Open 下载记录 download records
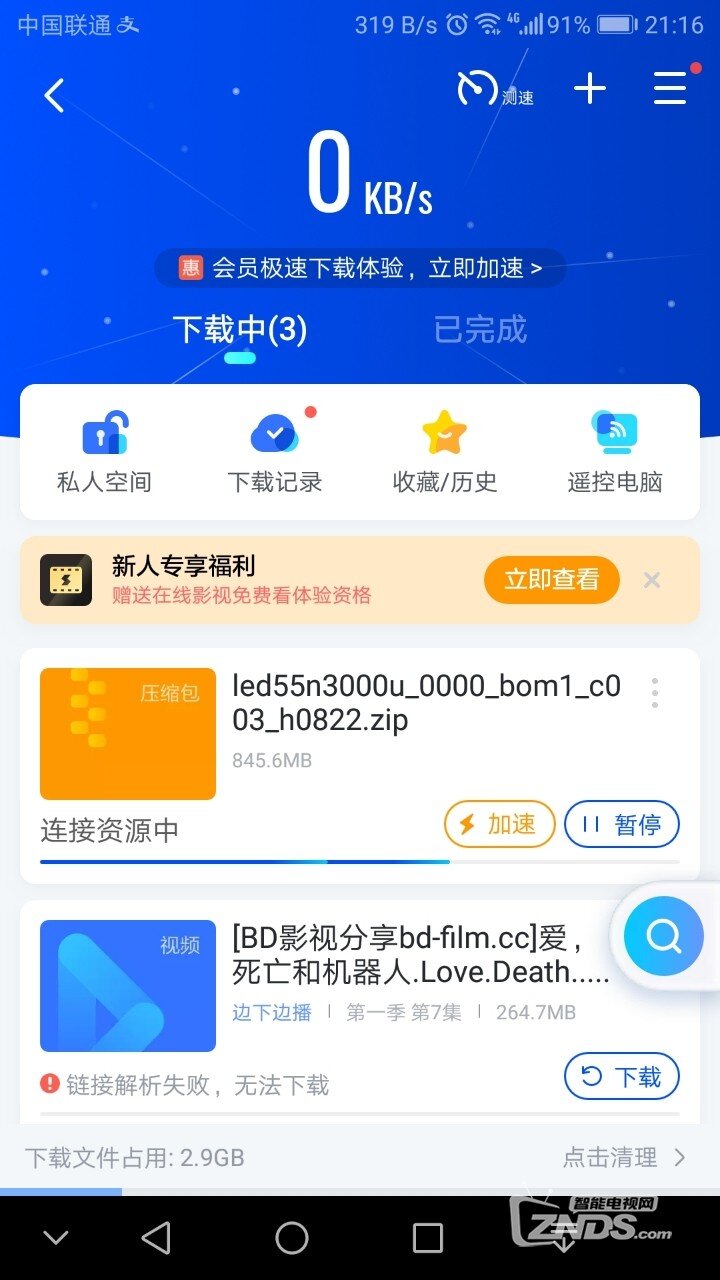The width and height of the screenshot is (720, 1280). tap(275, 452)
